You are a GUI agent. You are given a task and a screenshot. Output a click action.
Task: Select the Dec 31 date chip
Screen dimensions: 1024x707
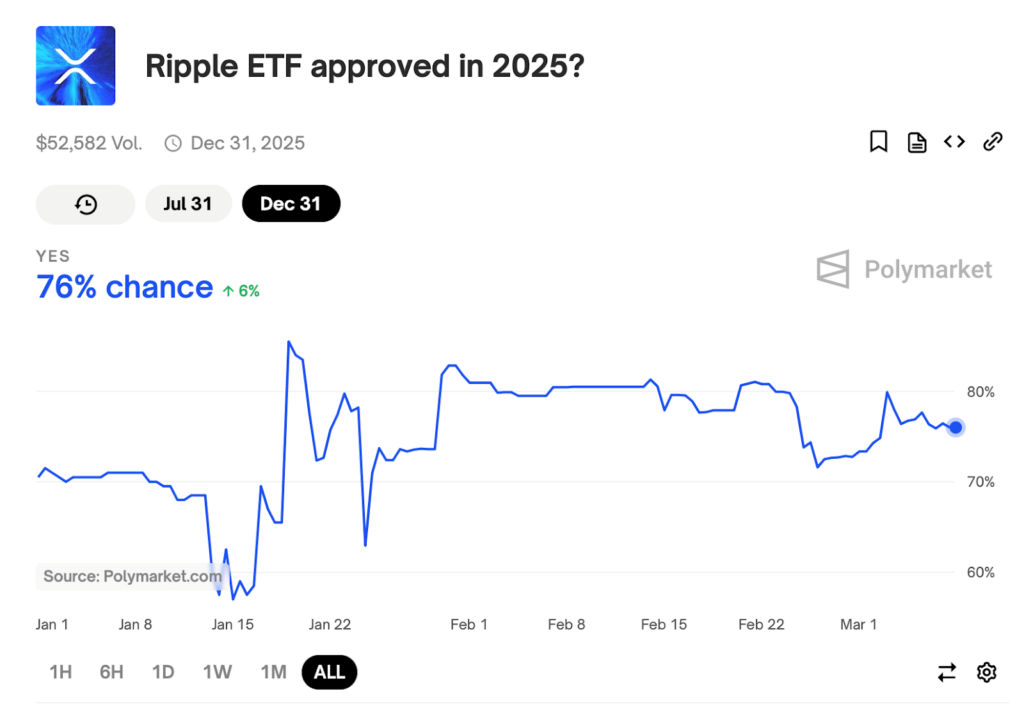(291, 204)
